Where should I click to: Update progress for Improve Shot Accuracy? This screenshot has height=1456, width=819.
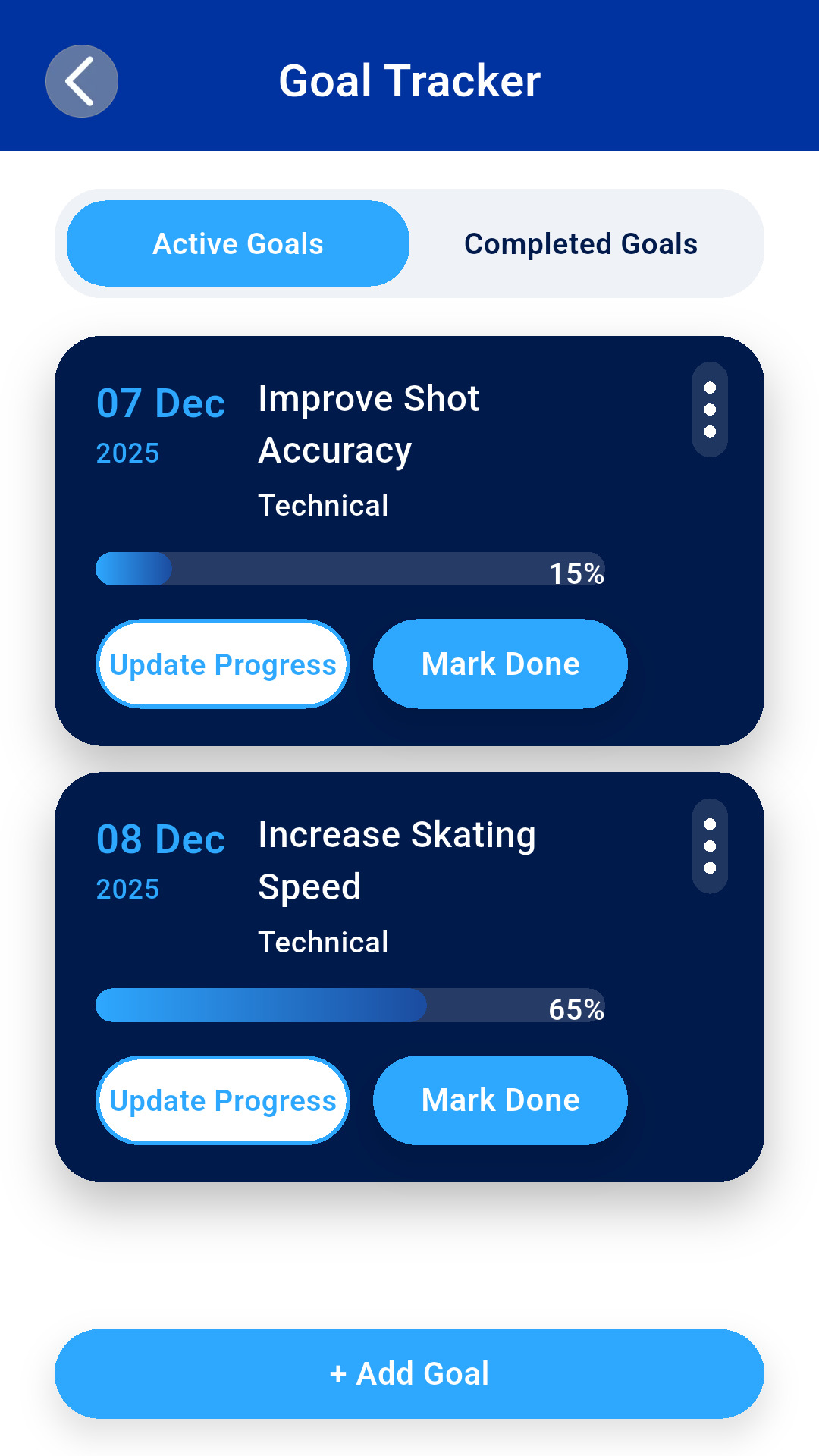click(x=223, y=664)
